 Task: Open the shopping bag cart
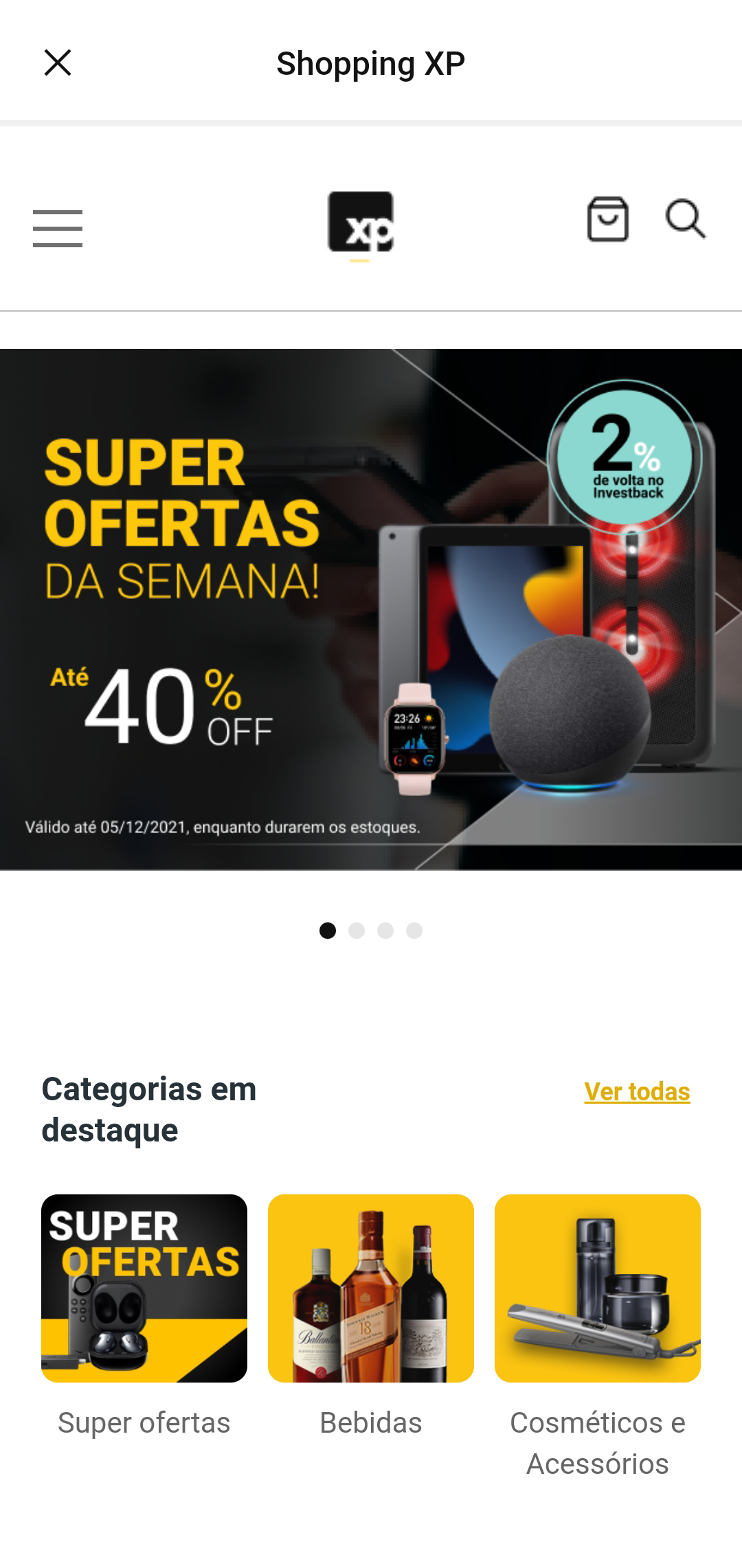coord(608,220)
